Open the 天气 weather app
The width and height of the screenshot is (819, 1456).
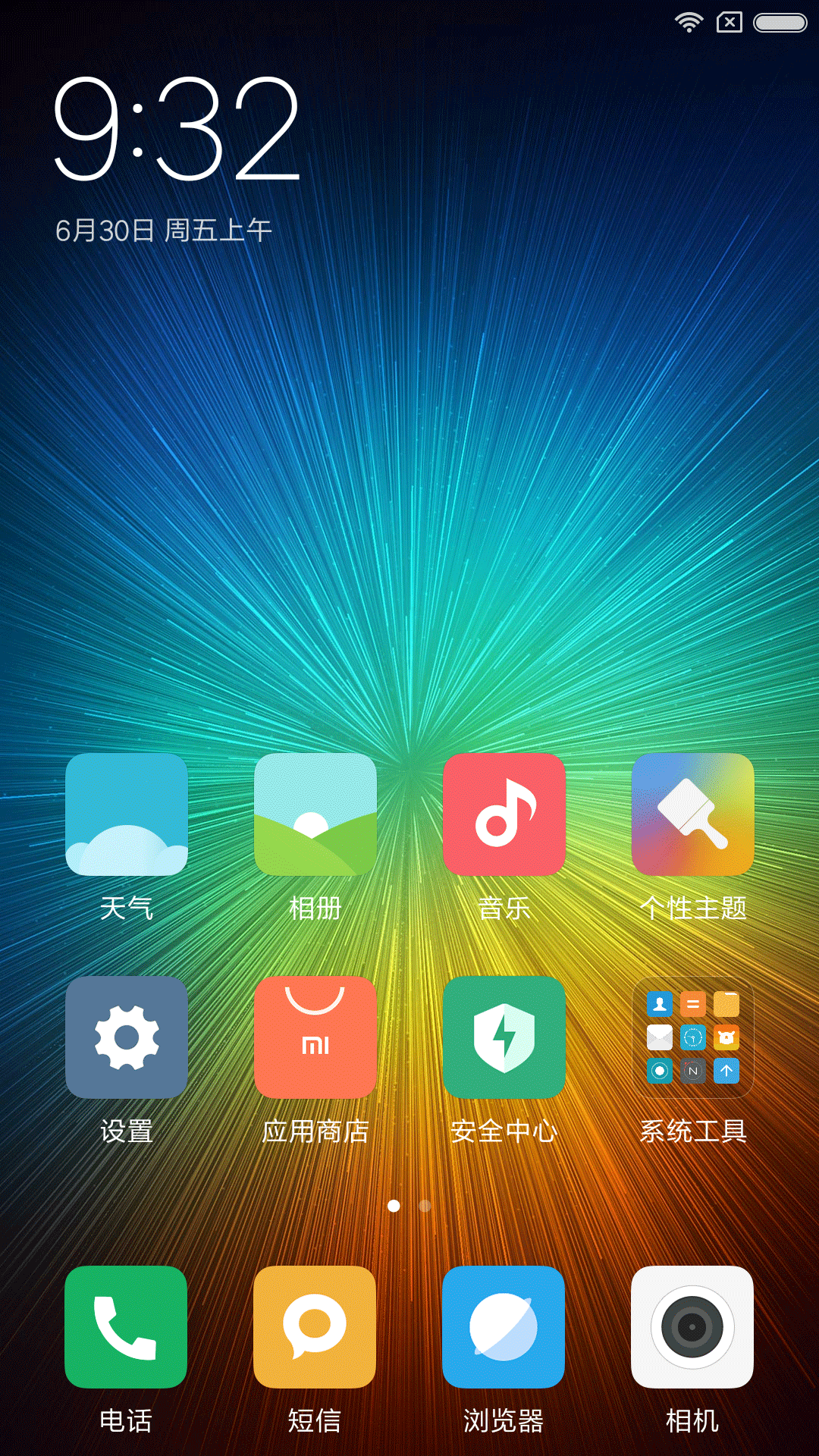pyautogui.click(x=126, y=814)
